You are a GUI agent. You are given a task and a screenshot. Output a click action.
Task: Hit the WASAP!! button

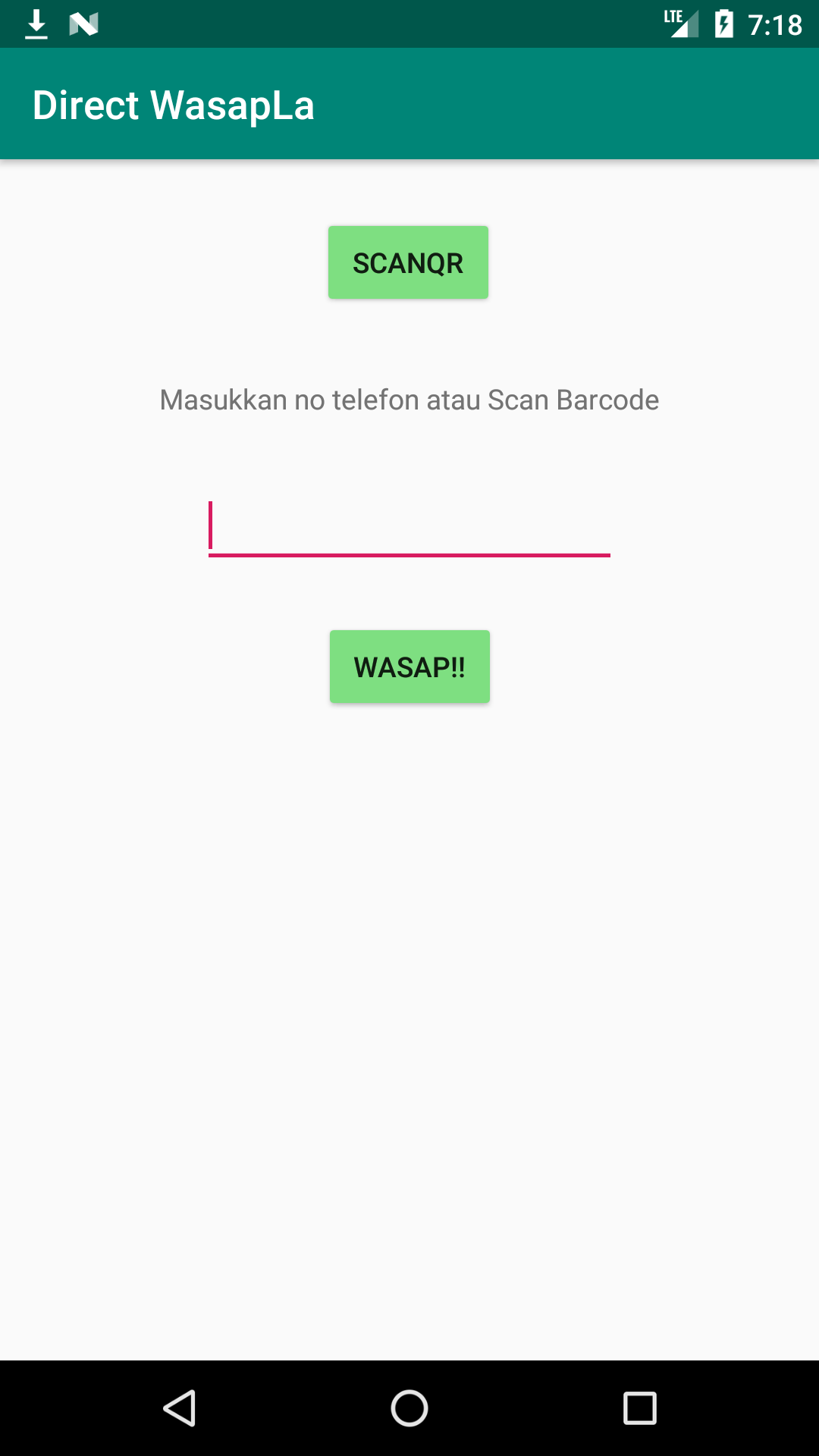point(409,667)
